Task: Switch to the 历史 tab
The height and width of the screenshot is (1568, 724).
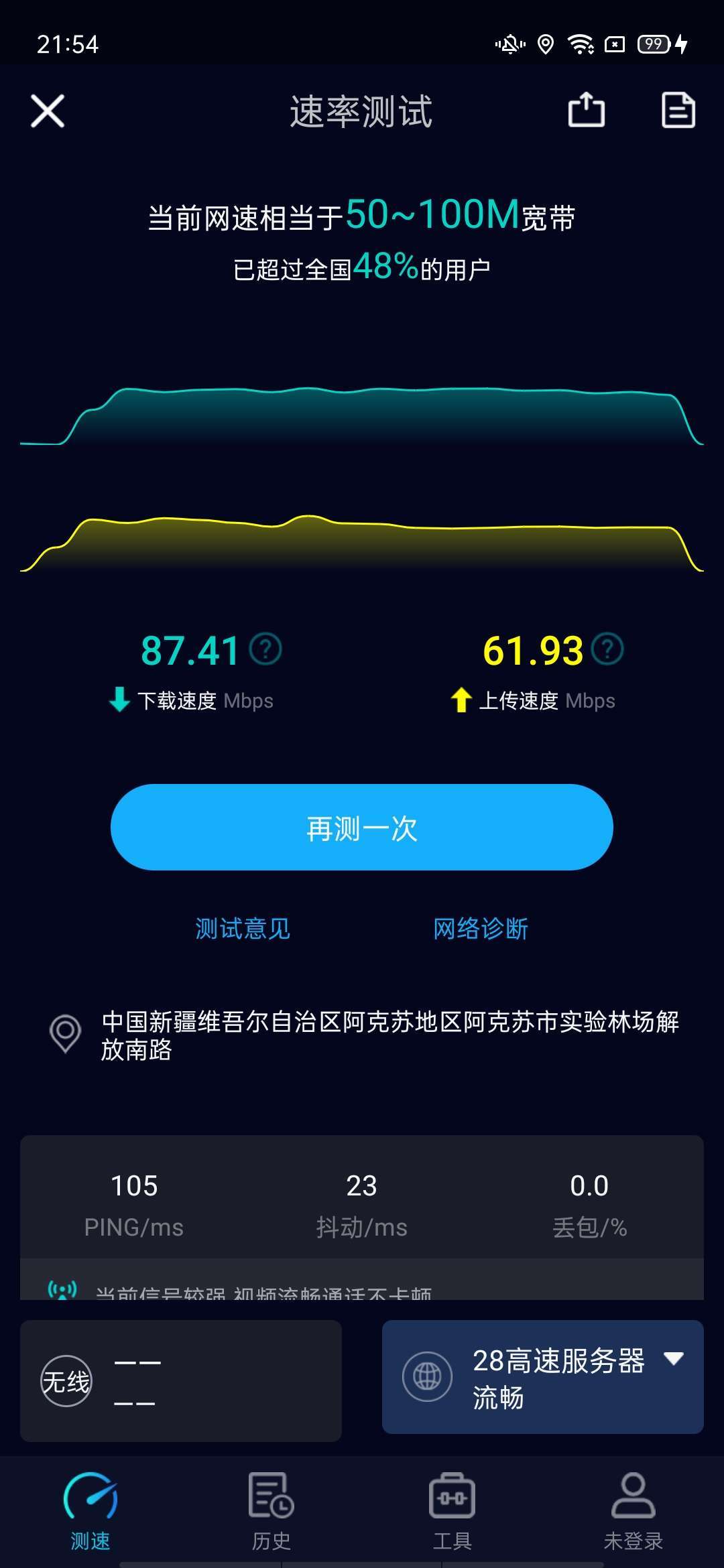Action: [271, 1511]
